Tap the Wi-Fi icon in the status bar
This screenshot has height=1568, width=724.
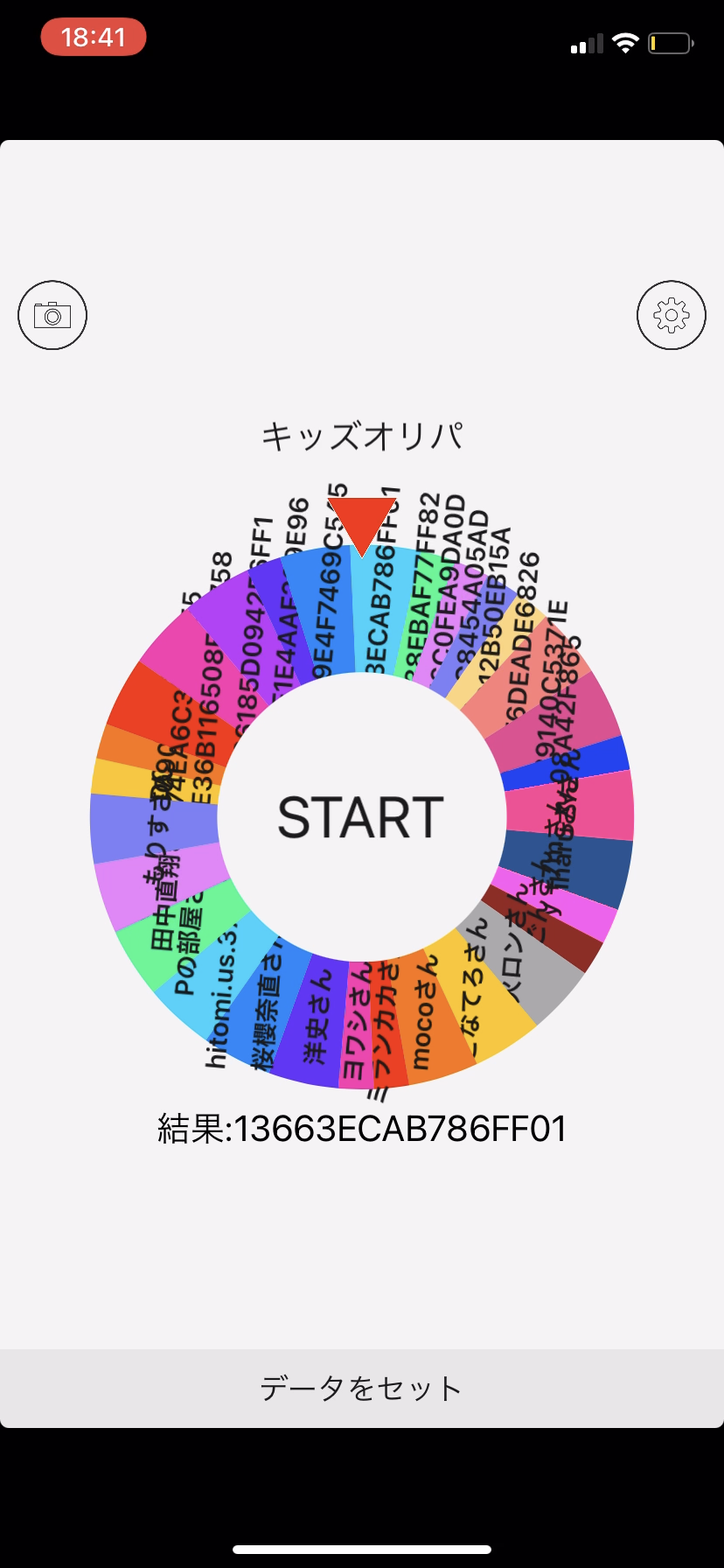pyautogui.click(x=624, y=41)
